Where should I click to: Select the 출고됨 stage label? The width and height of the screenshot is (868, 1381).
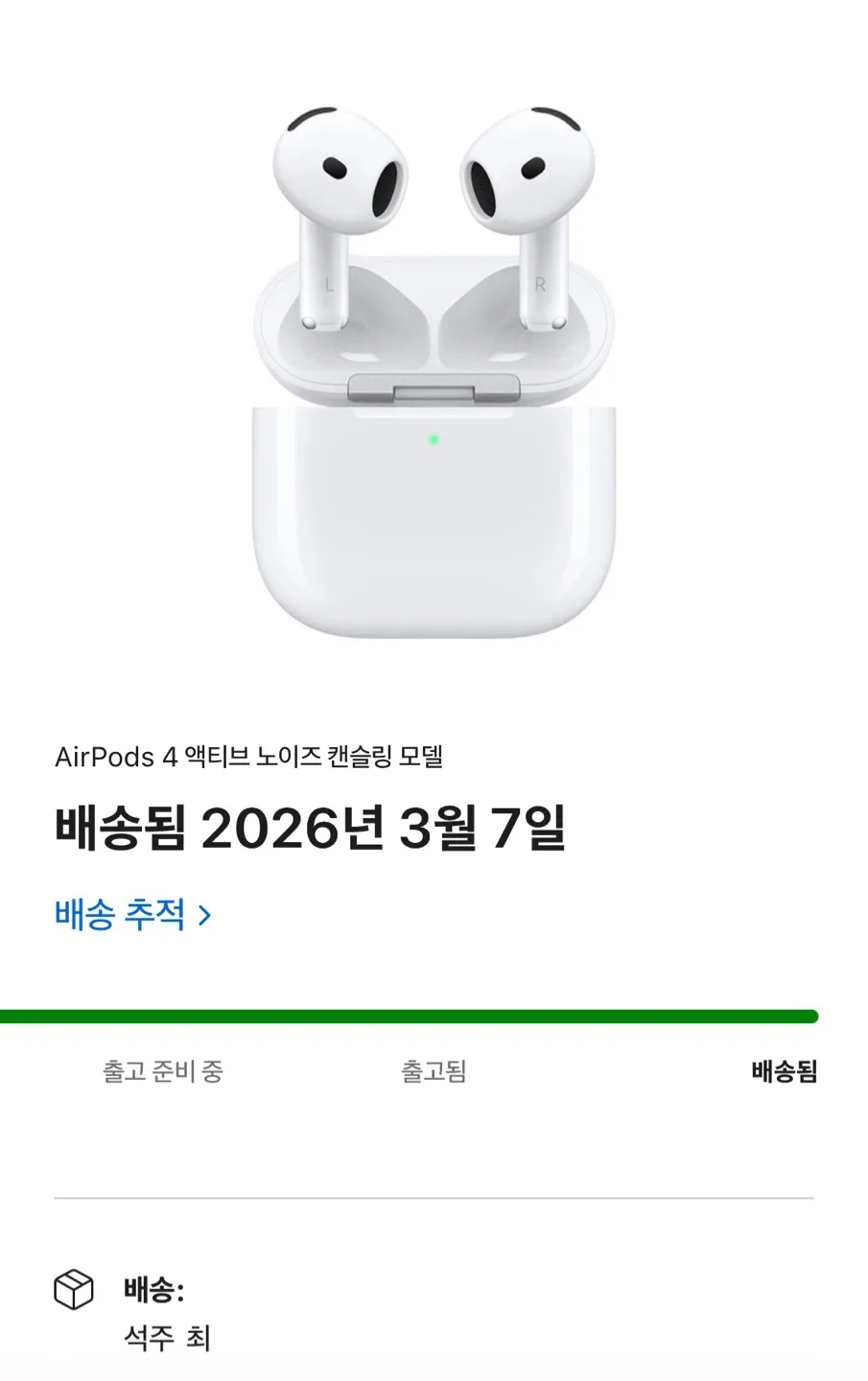pyautogui.click(x=434, y=1070)
